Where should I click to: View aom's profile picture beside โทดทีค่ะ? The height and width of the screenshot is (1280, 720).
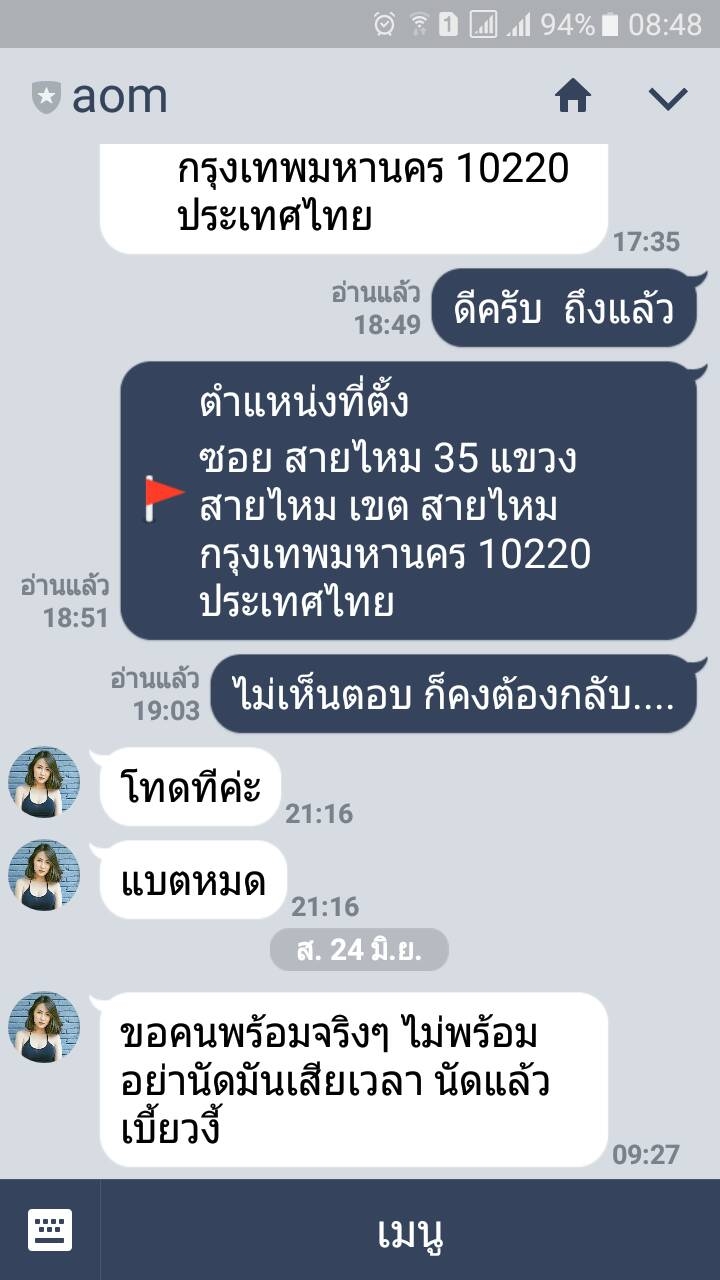click(44, 782)
